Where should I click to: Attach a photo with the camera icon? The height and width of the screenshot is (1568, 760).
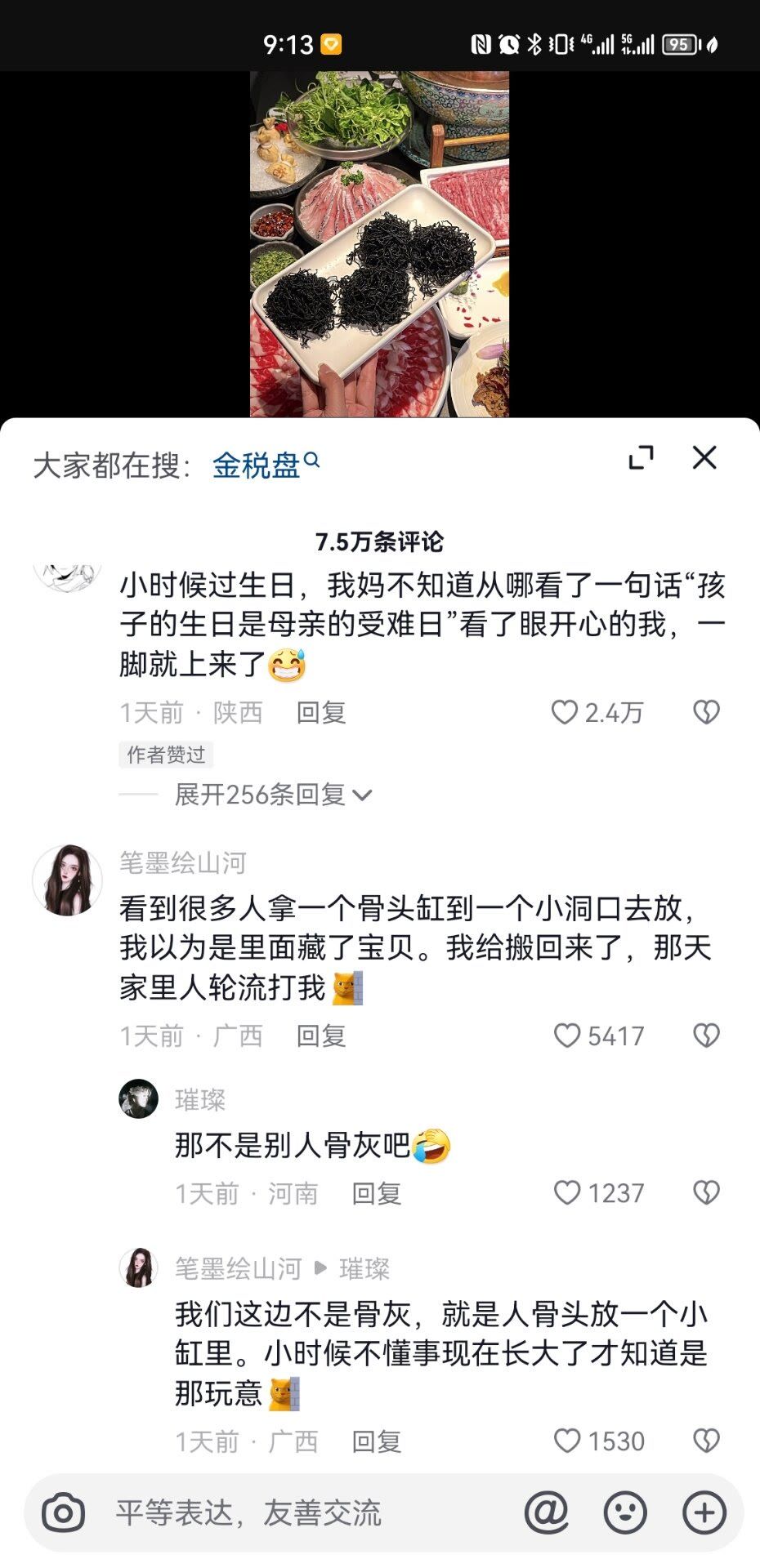pyautogui.click(x=63, y=1512)
